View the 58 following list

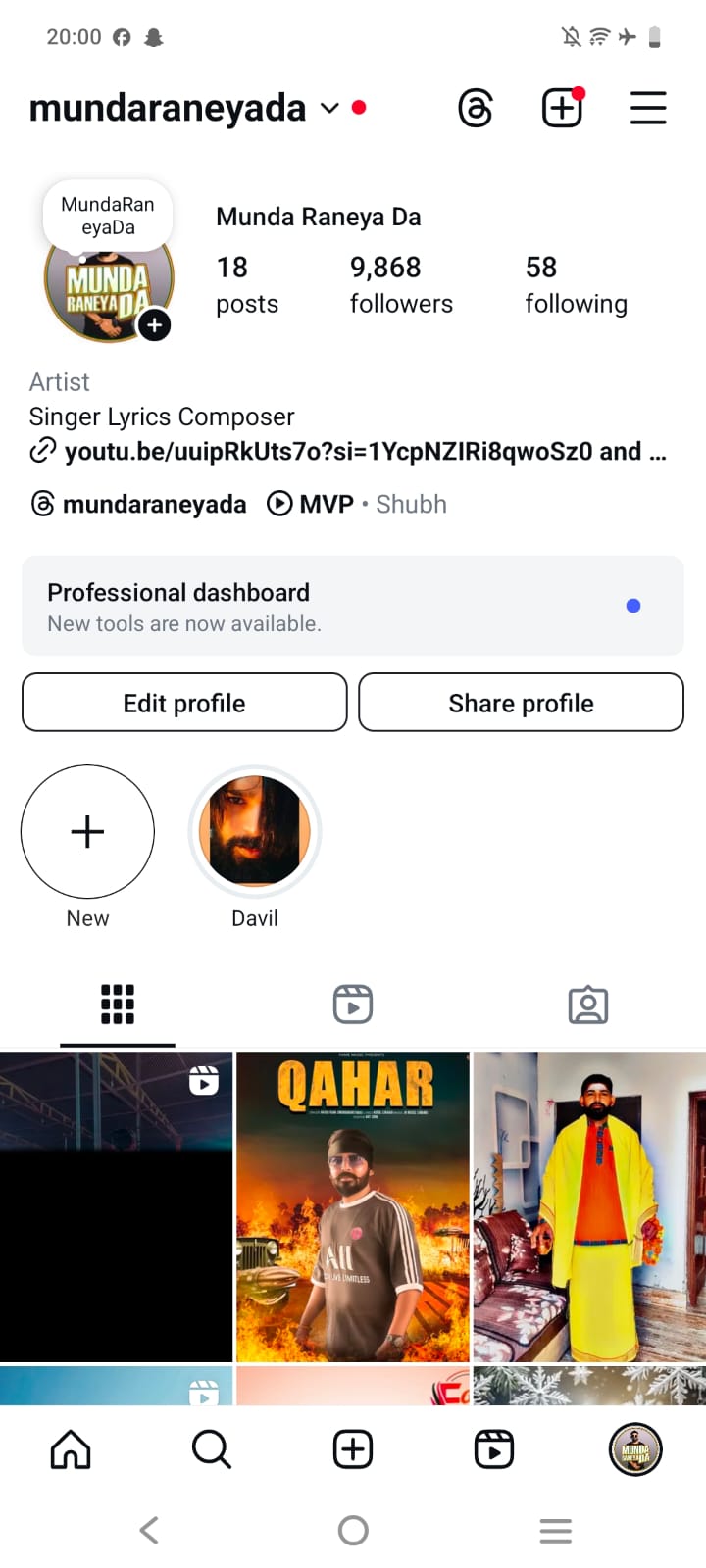pos(576,284)
